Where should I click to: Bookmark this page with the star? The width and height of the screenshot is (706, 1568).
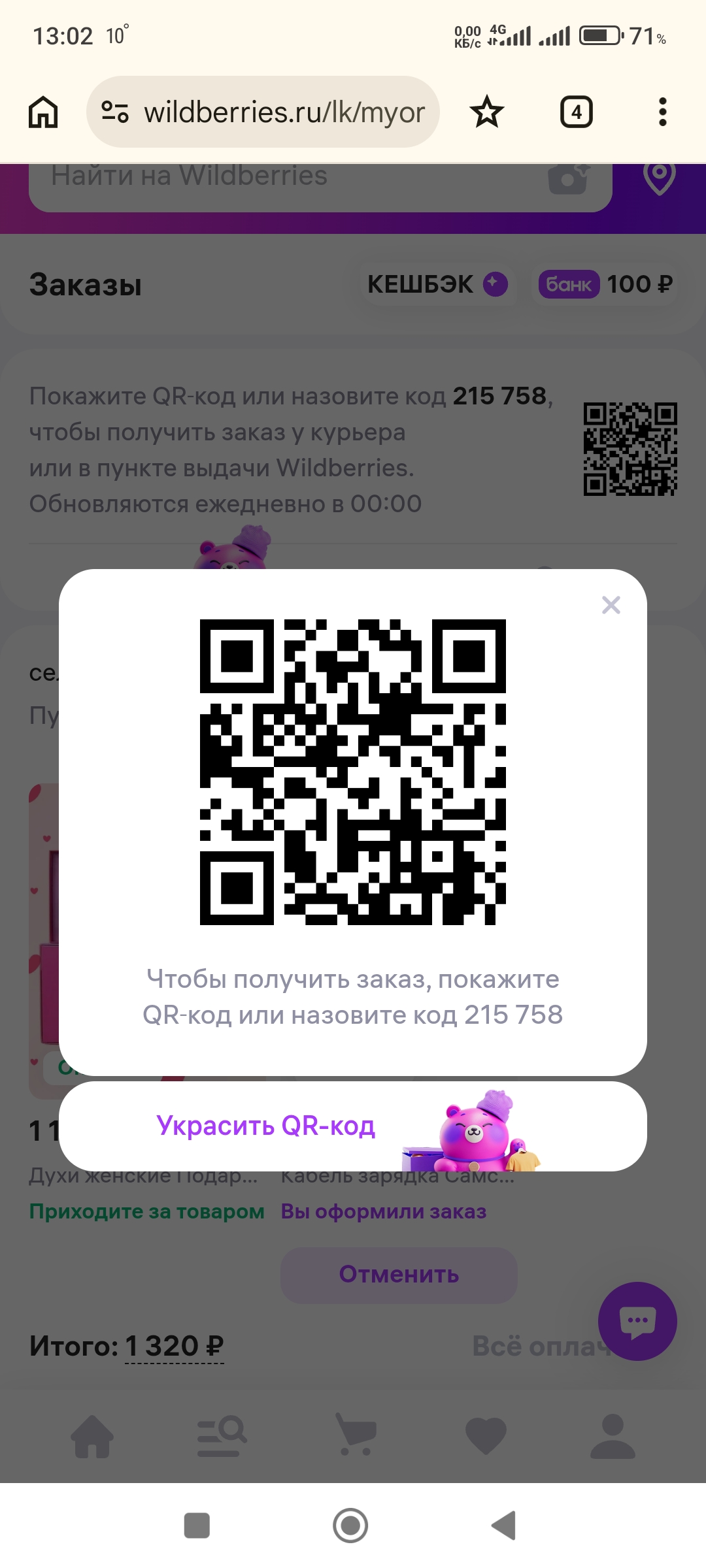click(x=487, y=112)
